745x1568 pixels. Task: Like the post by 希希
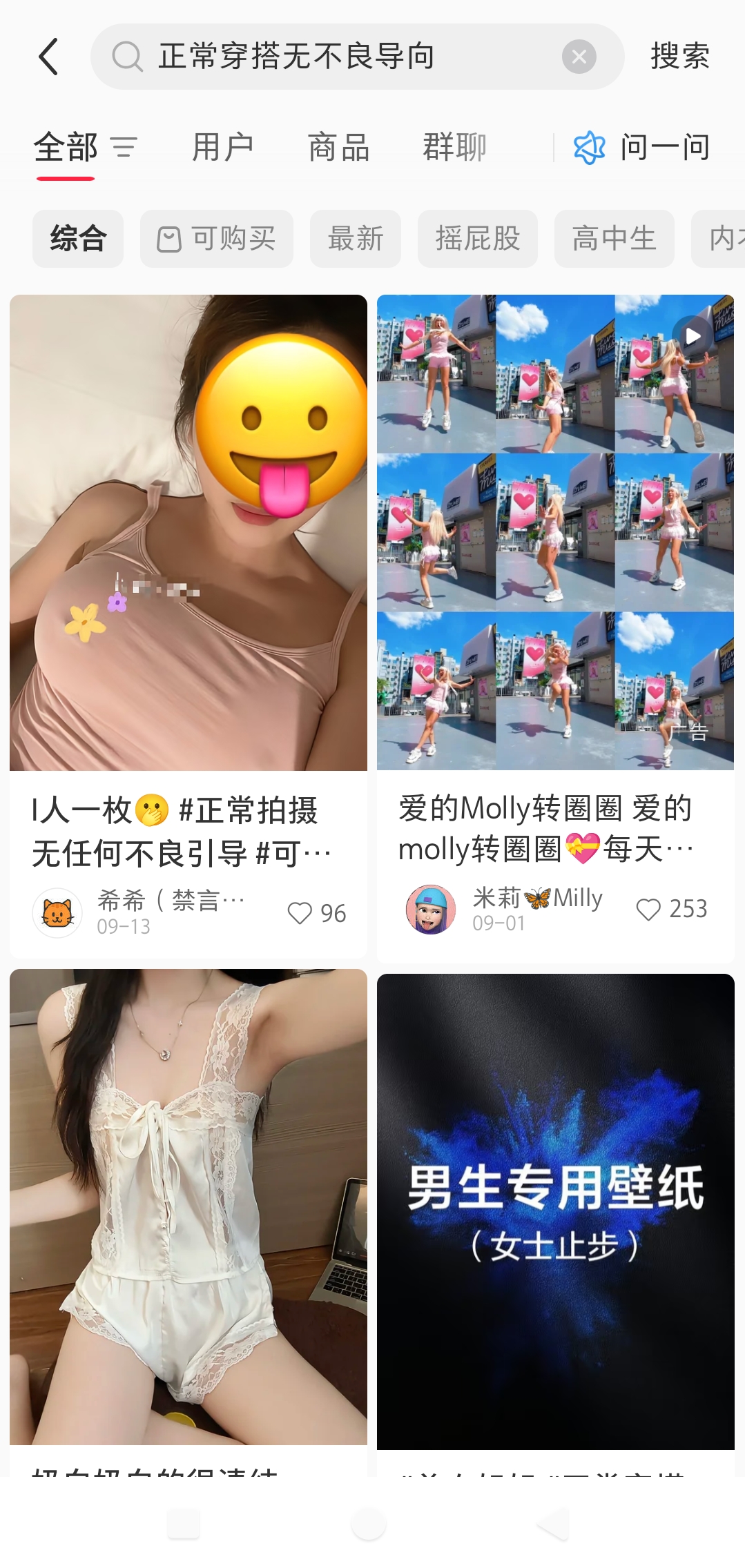(x=300, y=913)
